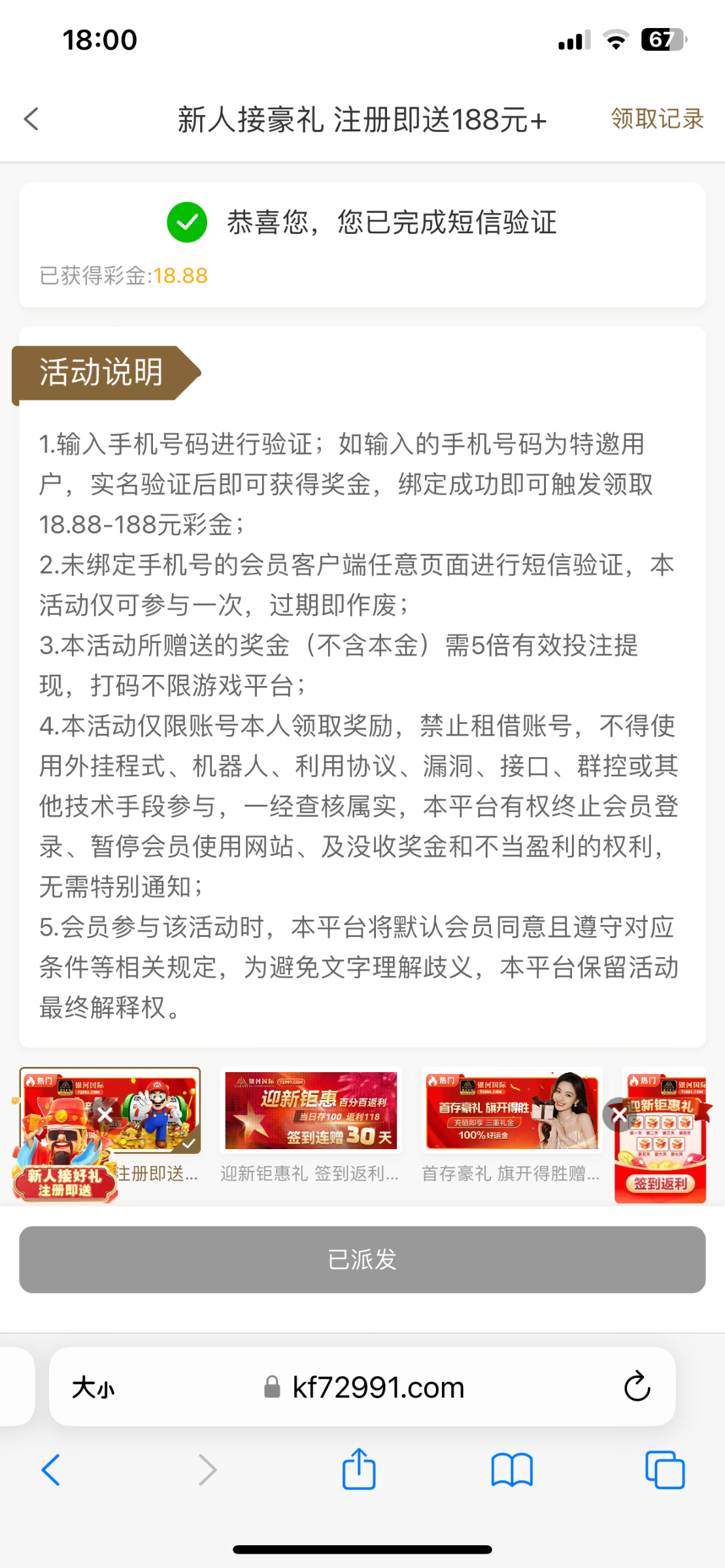Dismiss the floating 新人接好礼 banner
Image resolution: width=725 pixels, height=1568 pixels.
coord(105,1114)
